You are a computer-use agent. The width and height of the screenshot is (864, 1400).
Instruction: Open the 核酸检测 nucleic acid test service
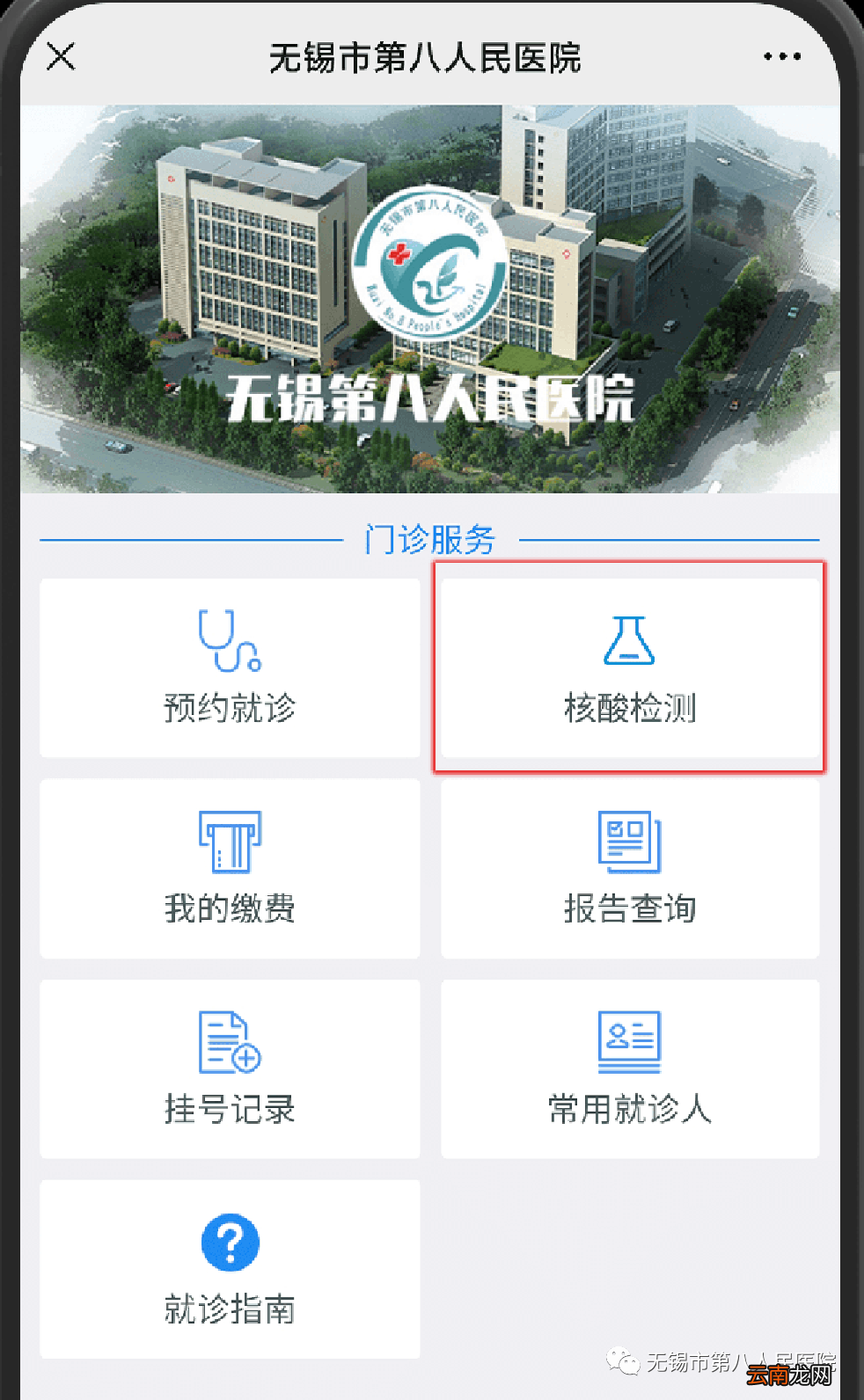tap(628, 668)
